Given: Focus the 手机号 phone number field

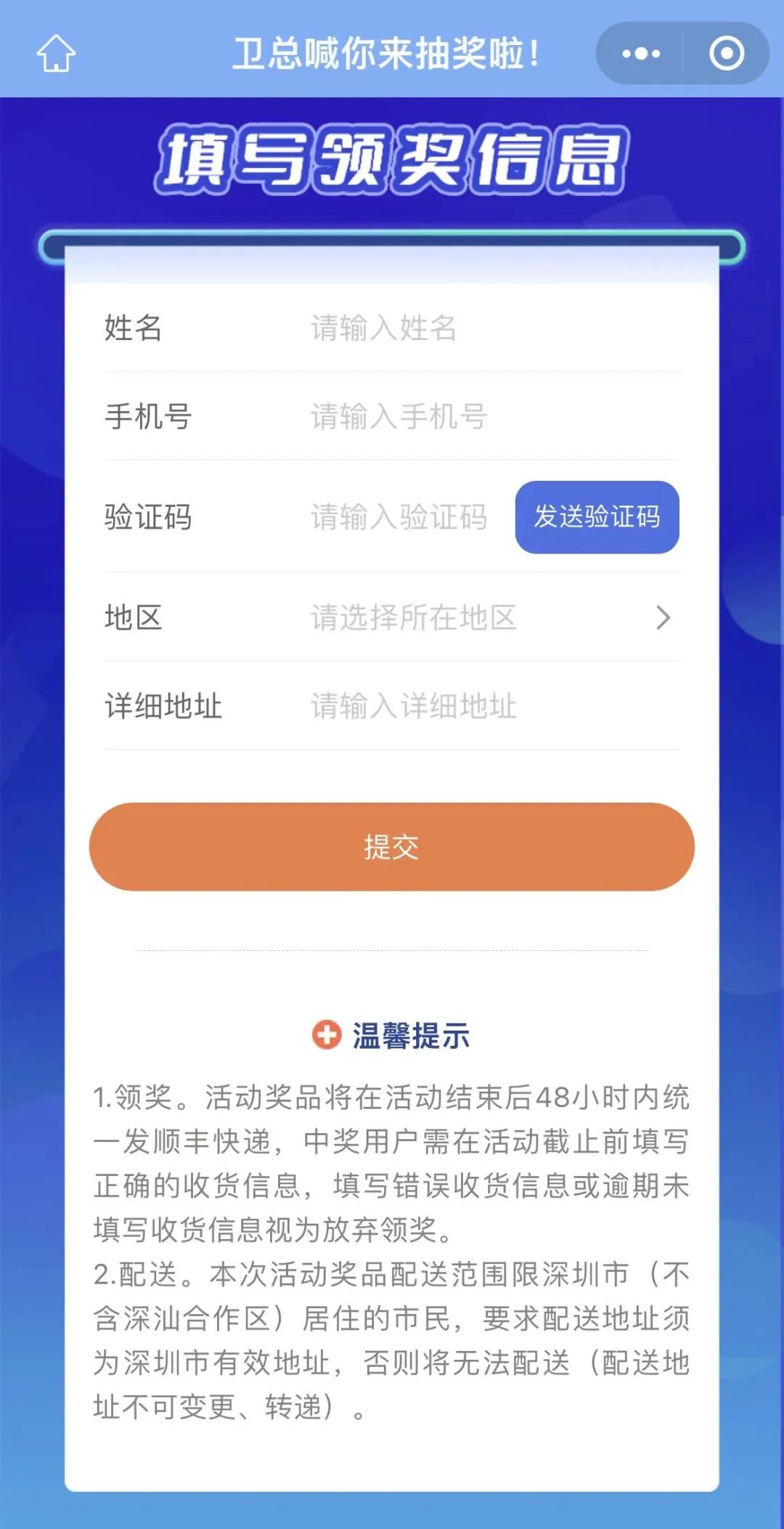Looking at the screenshot, I should 494,417.
